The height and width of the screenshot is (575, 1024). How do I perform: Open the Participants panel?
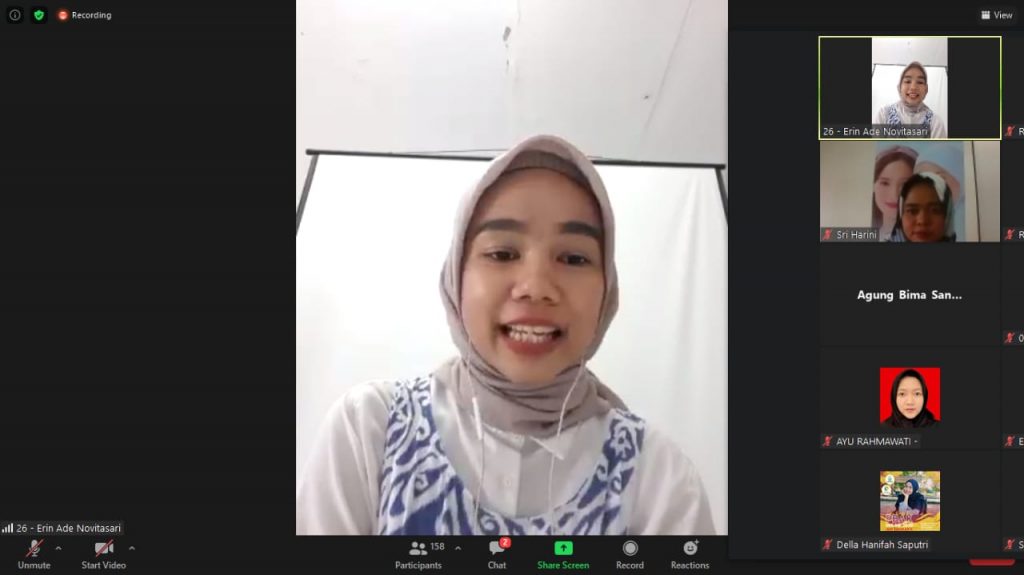[419, 554]
